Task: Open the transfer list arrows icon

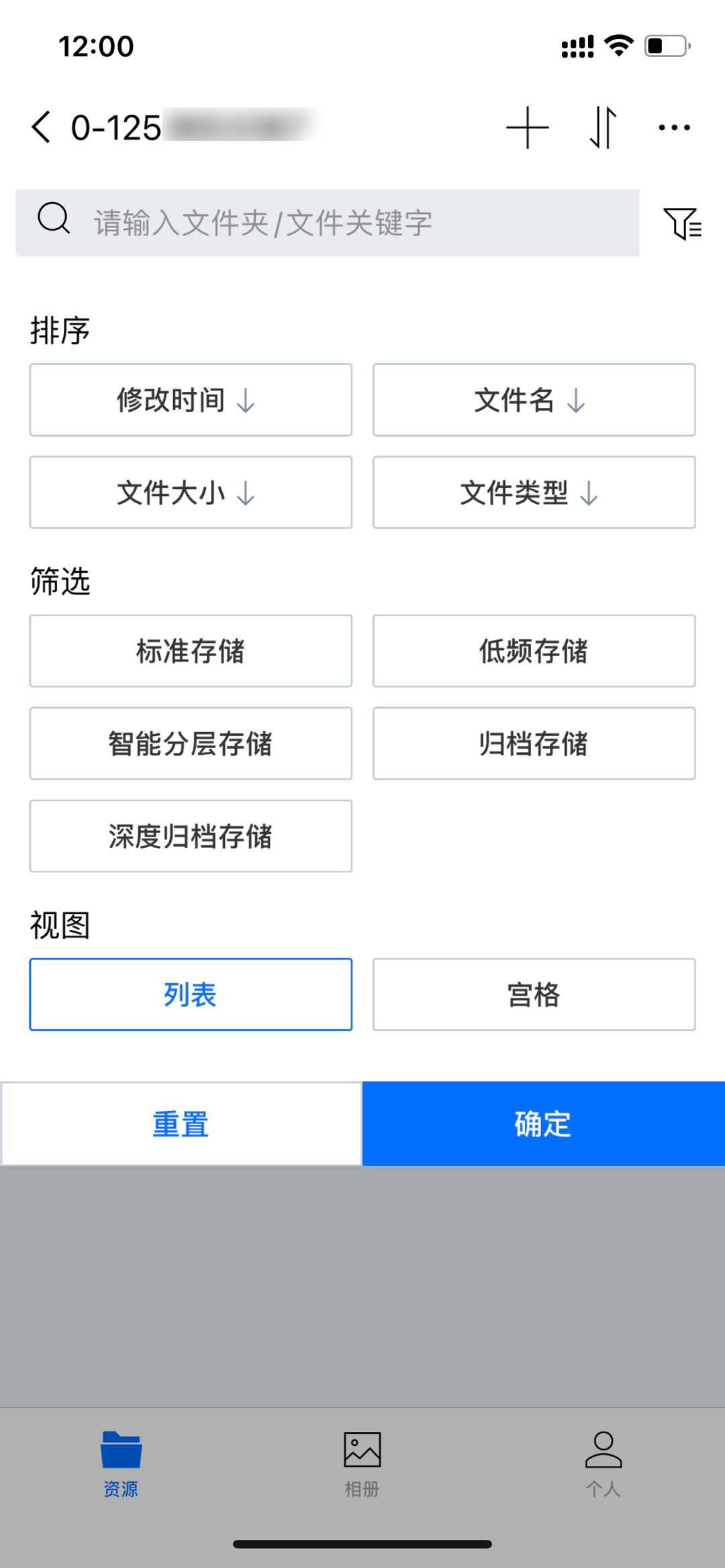Action: [602, 127]
